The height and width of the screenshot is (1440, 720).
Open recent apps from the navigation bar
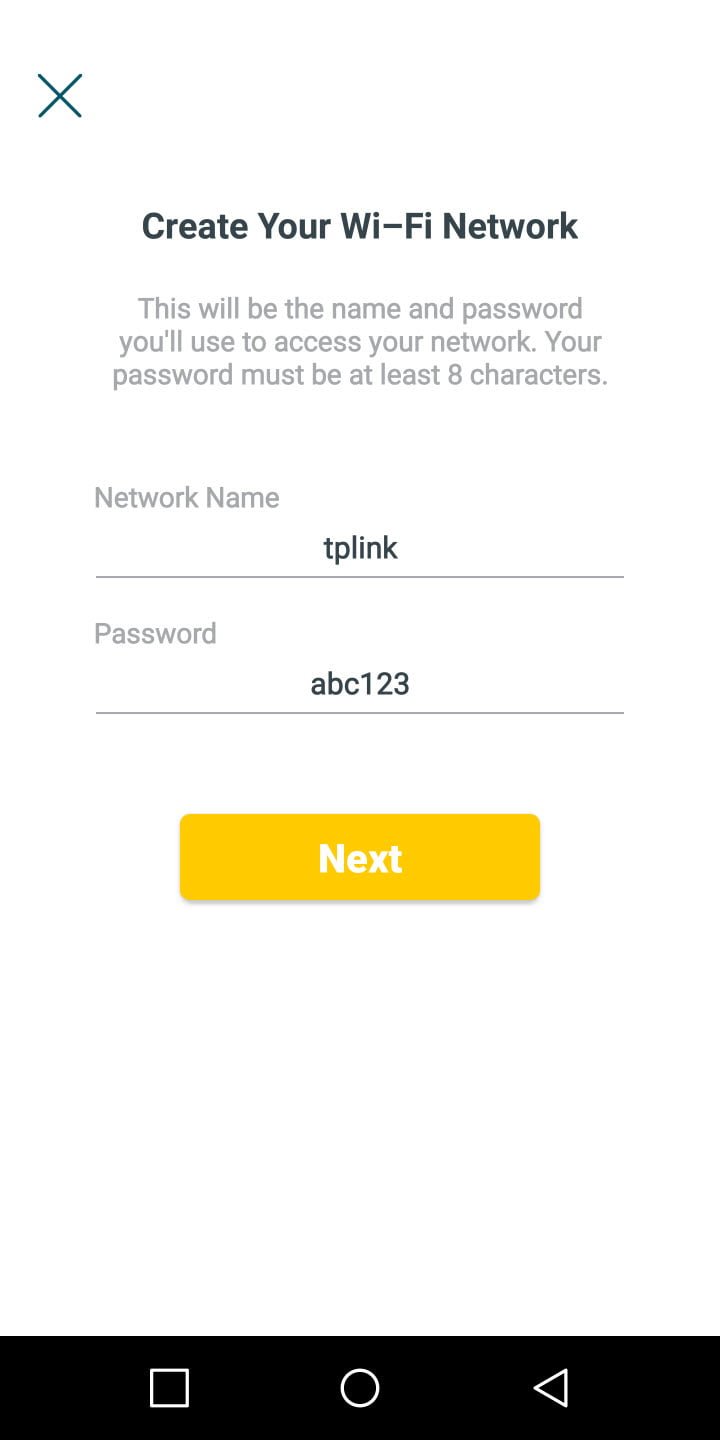(169, 1388)
